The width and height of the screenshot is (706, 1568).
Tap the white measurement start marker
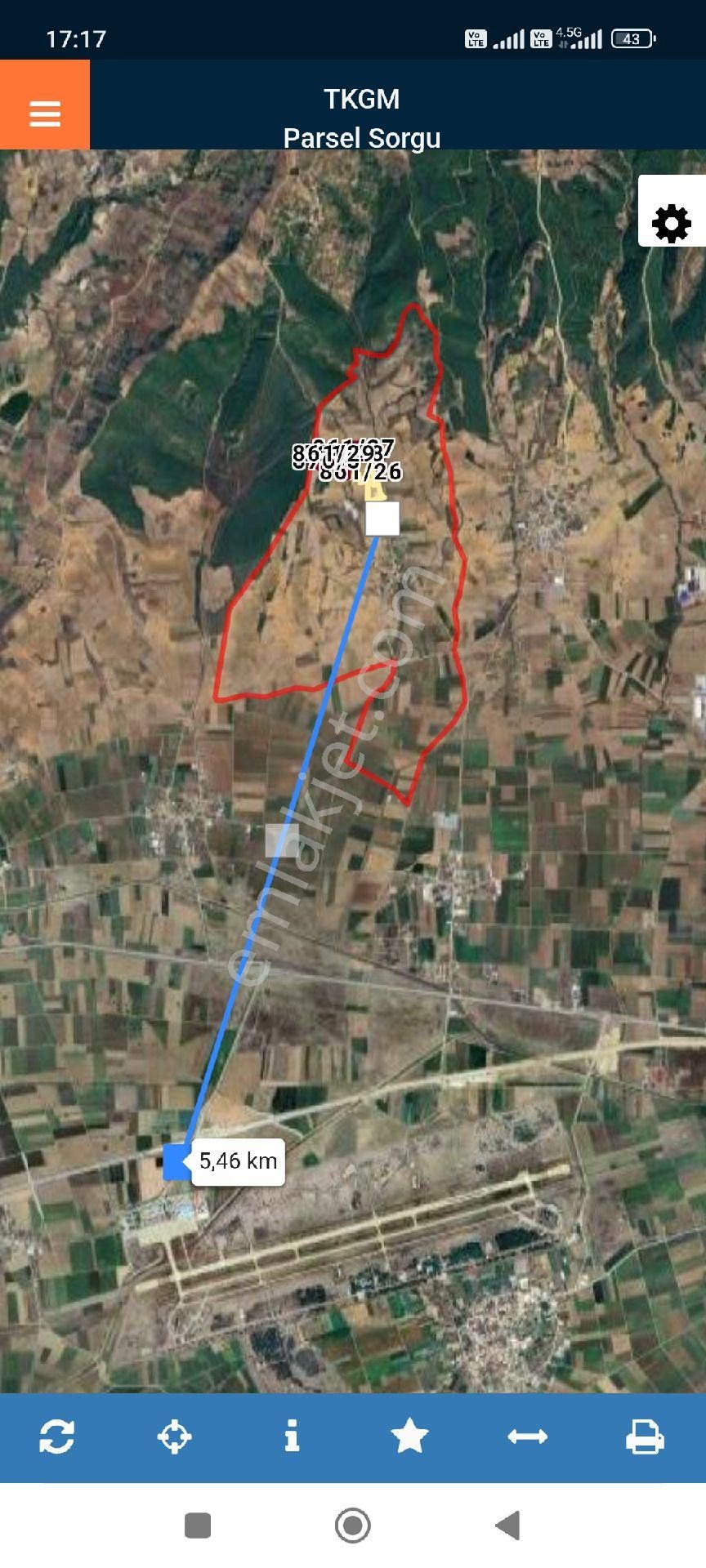pyautogui.click(x=382, y=519)
